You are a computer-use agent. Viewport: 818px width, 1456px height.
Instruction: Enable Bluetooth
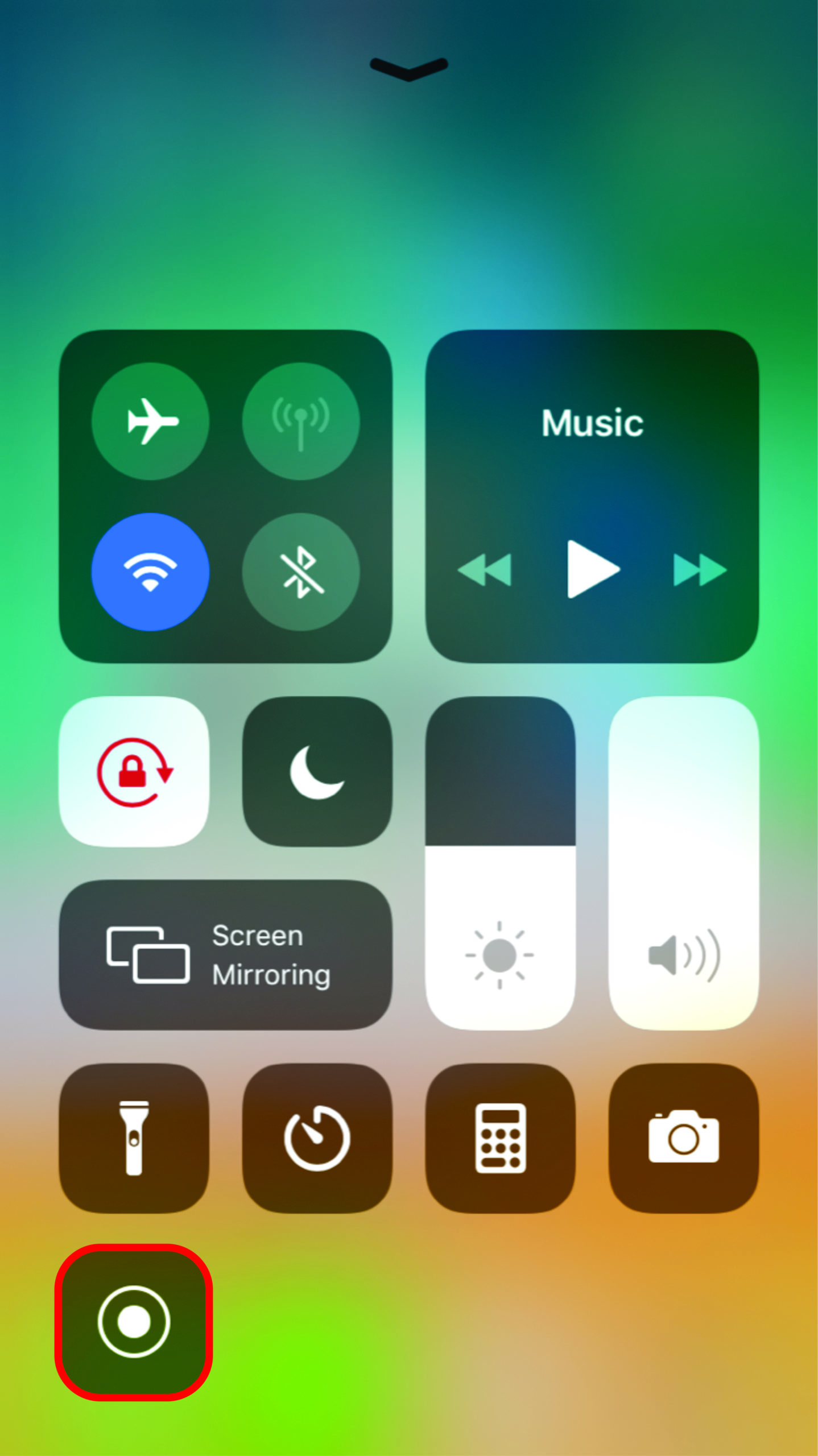(x=300, y=572)
